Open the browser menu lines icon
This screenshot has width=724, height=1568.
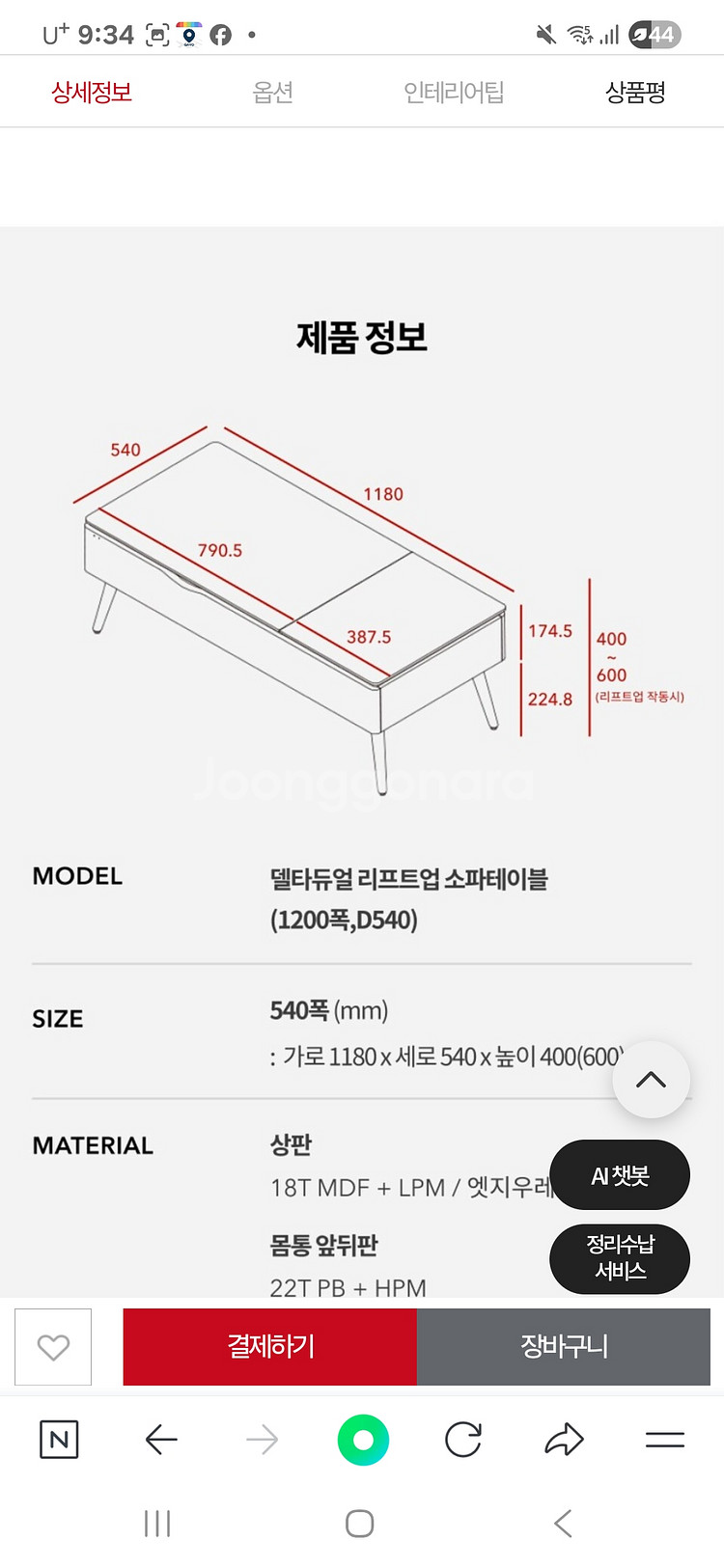tap(664, 1441)
